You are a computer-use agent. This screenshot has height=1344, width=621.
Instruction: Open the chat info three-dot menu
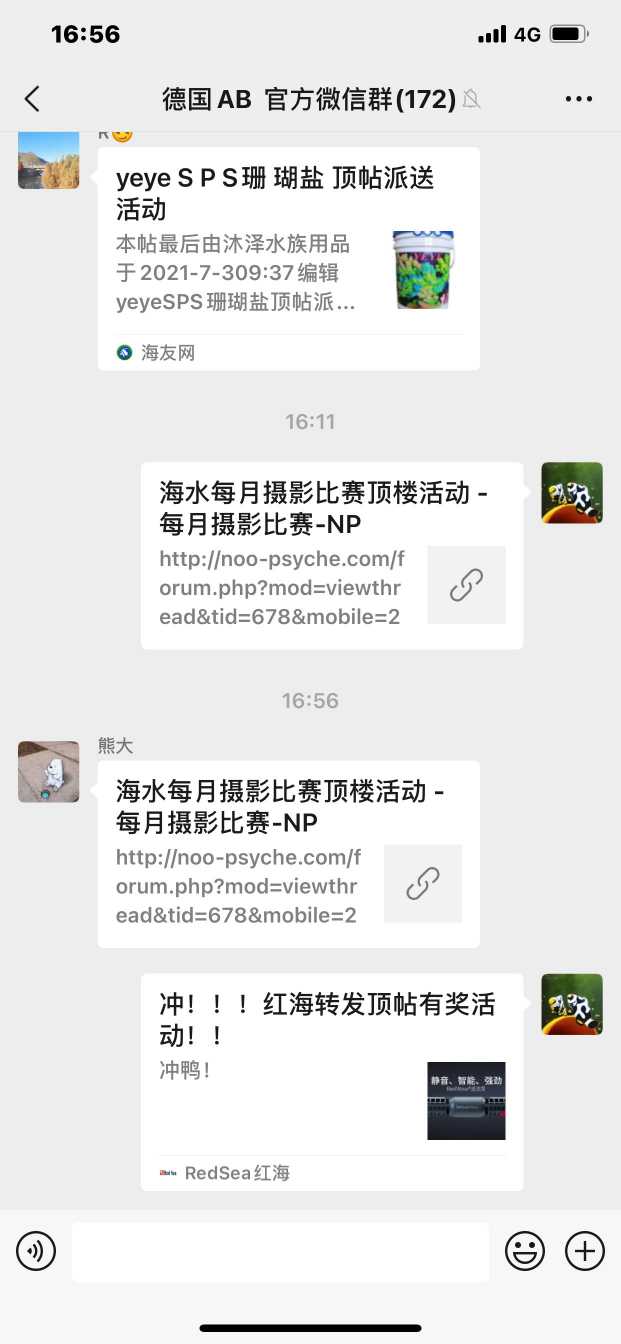tap(579, 98)
